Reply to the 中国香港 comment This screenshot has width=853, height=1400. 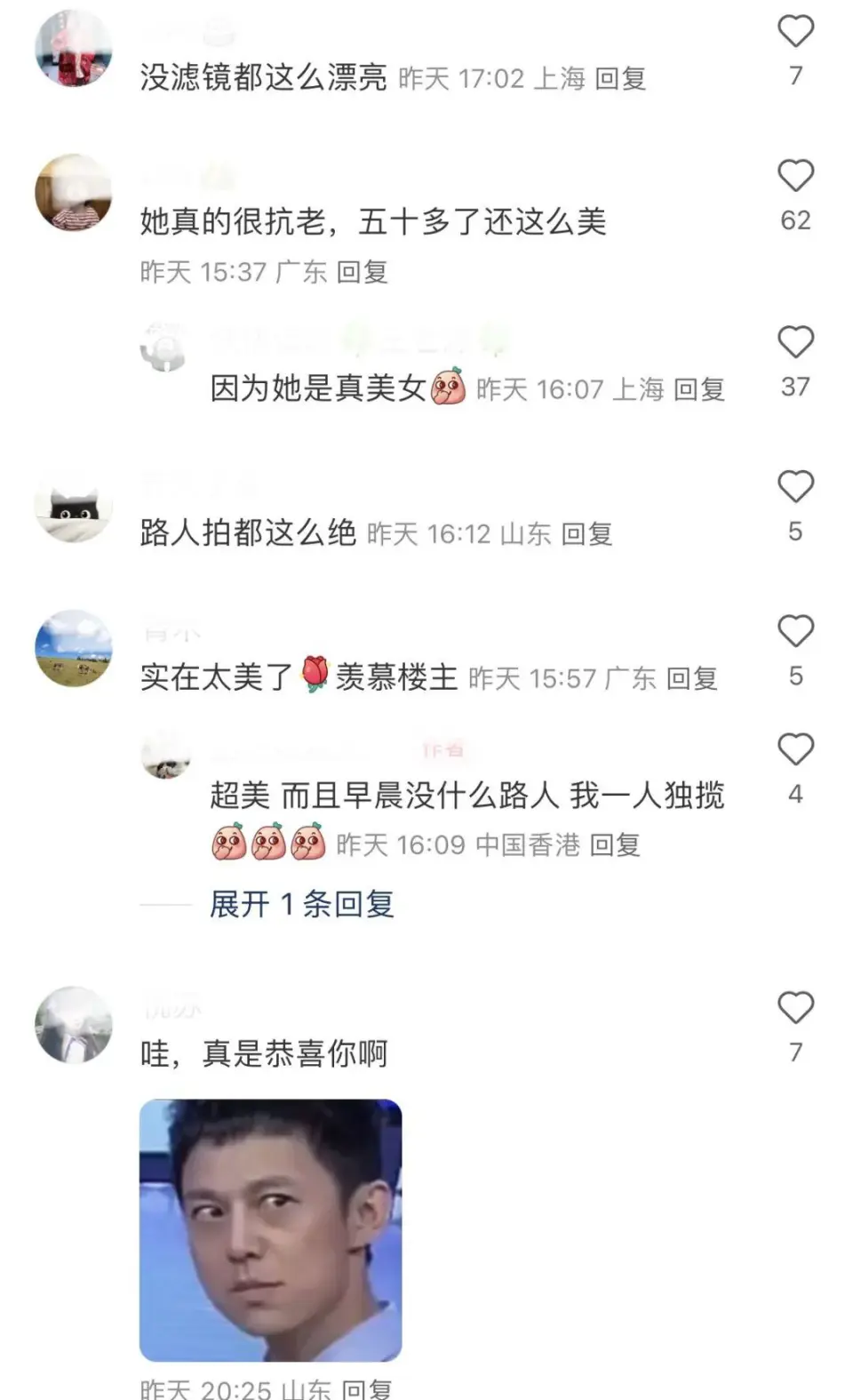coord(615,844)
